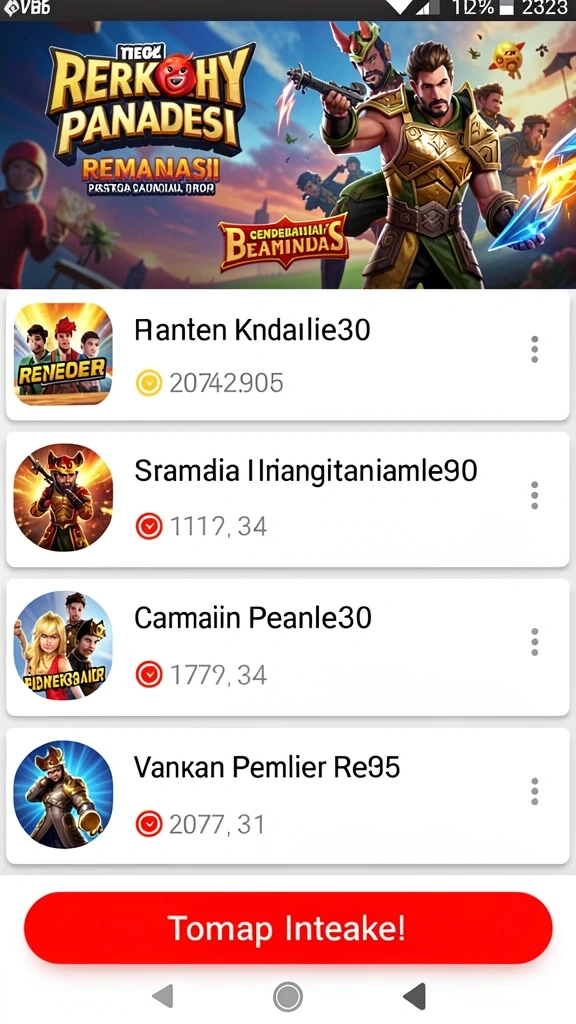Open the Ranten Kndailie30 card
The width and height of the screenshot is (576, 1024).
tap(287, 356)
